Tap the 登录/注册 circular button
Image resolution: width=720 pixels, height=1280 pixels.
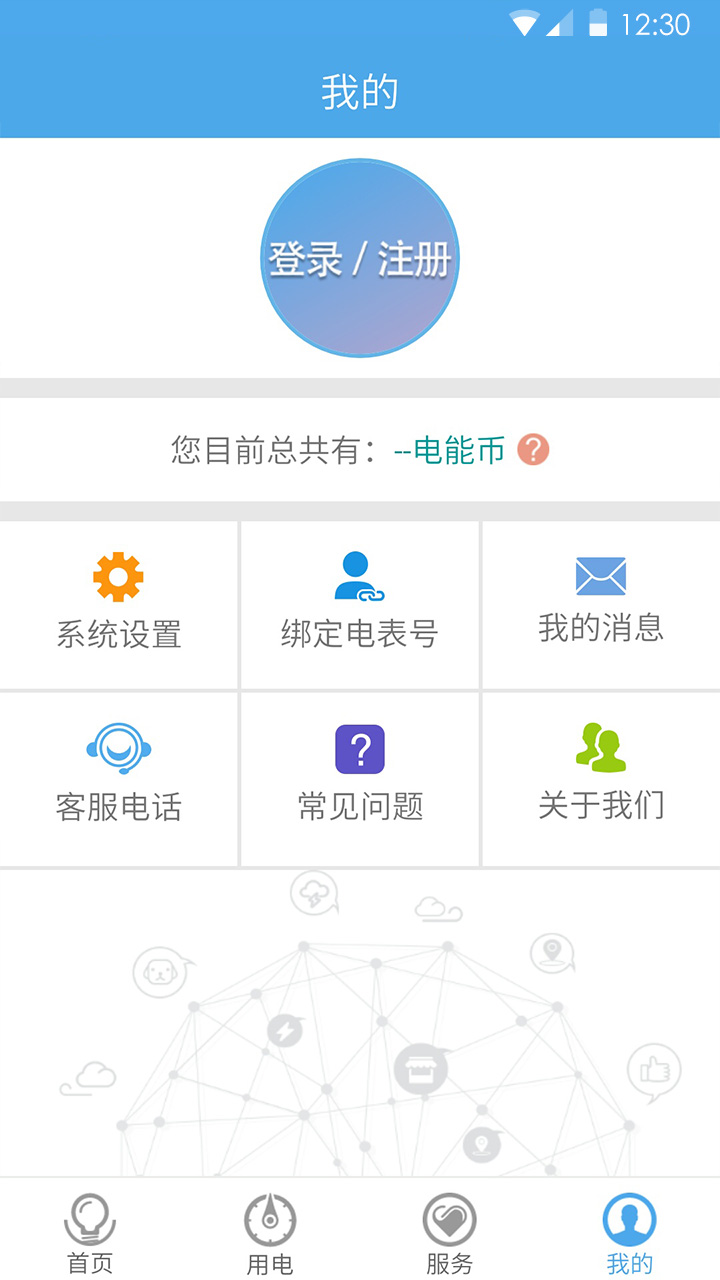click(x=360, y=257)
